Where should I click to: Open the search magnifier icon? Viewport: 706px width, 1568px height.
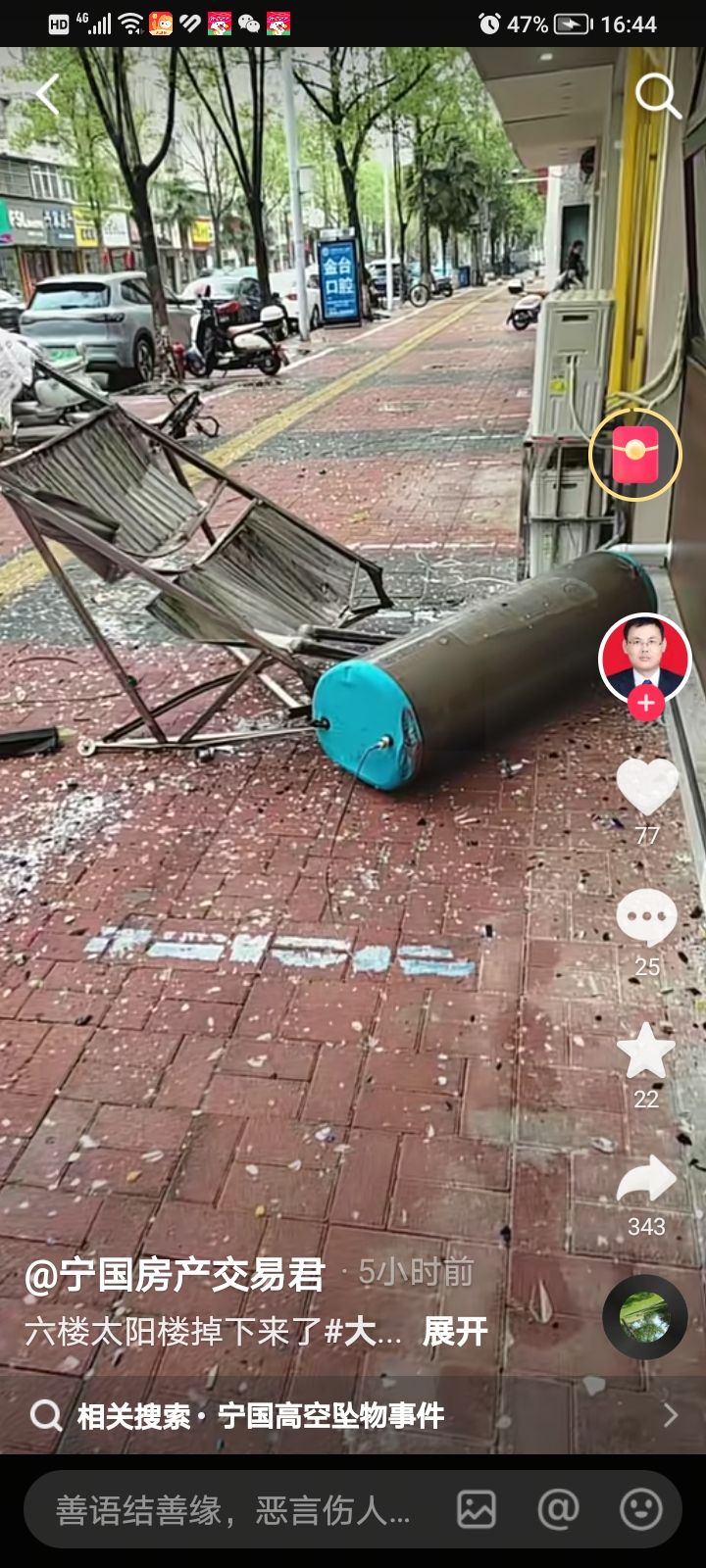coord(657,96)
